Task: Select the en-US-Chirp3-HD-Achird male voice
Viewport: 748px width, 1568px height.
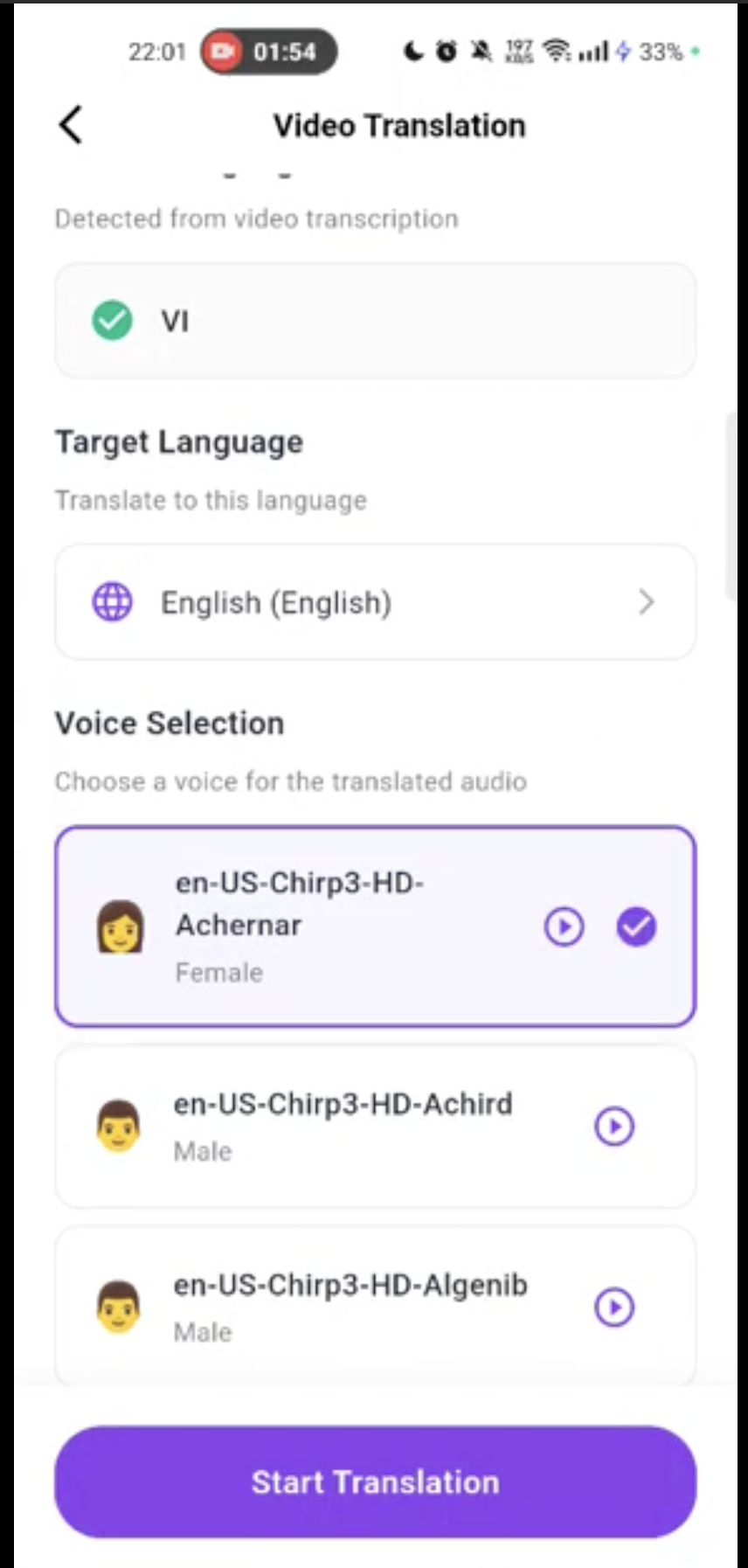Action: coord(343,1126)
